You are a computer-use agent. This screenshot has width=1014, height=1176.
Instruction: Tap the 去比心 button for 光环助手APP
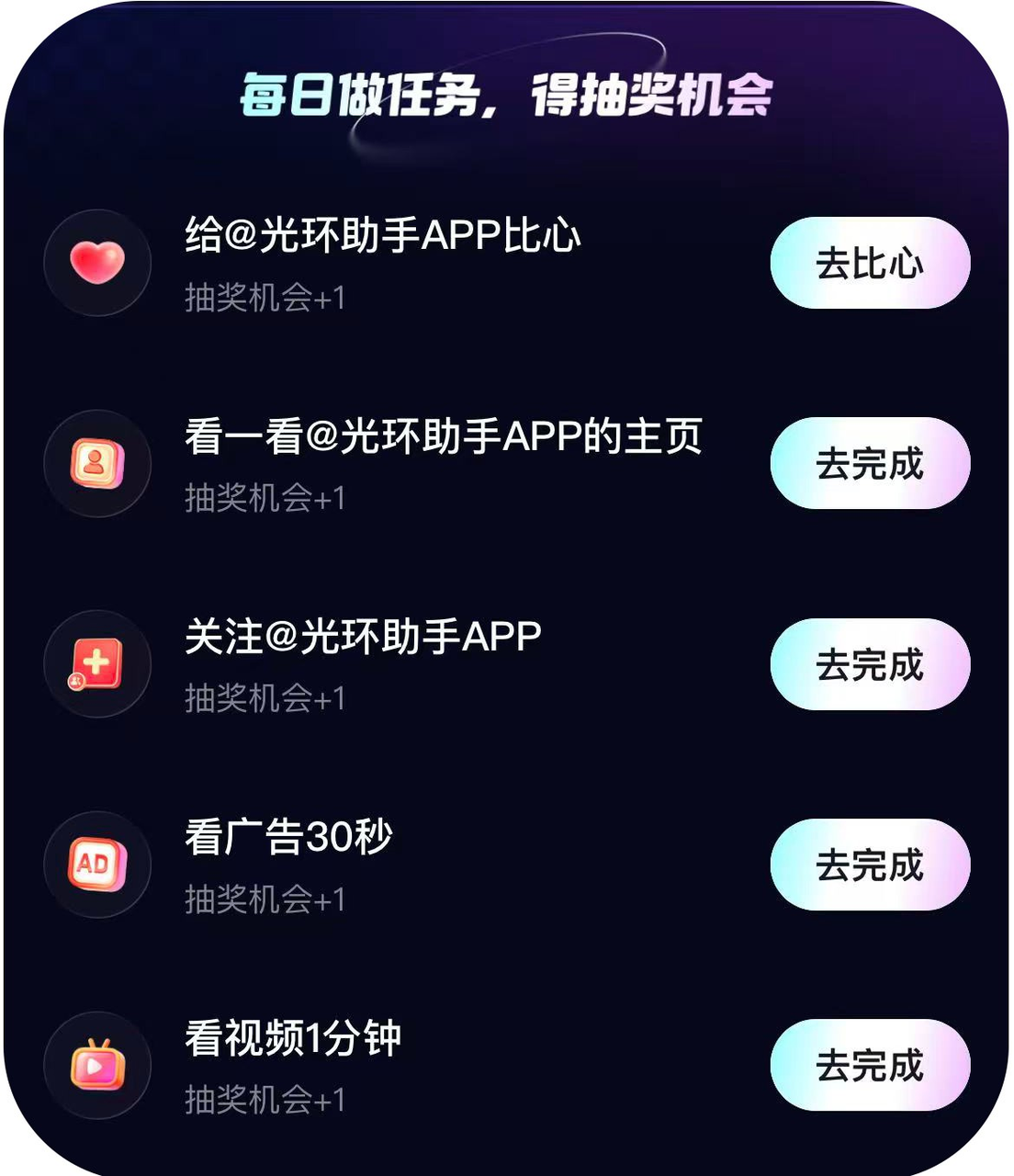click(869, 263)
